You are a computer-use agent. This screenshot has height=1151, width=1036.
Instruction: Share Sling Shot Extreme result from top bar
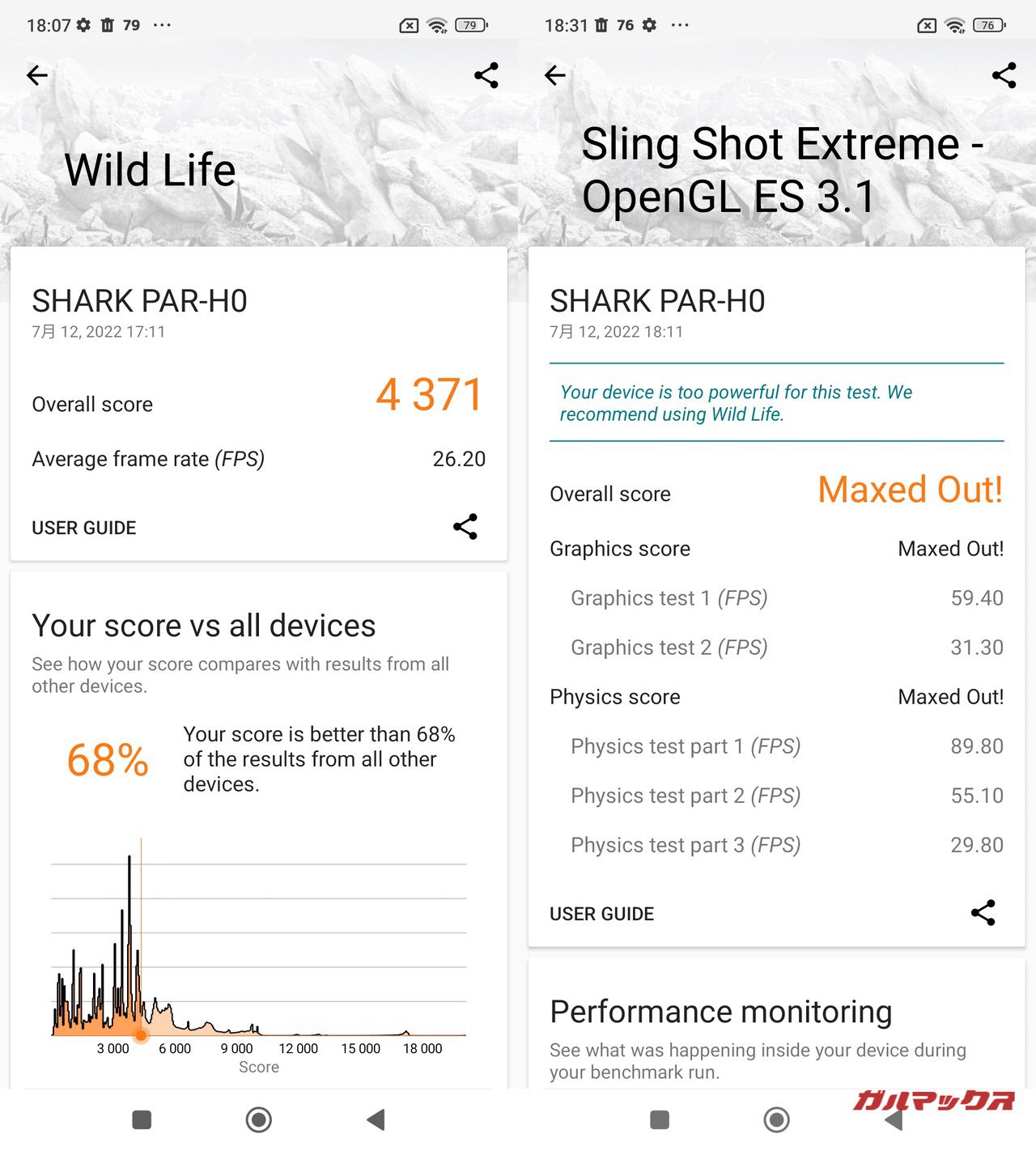coord(1004,75)
